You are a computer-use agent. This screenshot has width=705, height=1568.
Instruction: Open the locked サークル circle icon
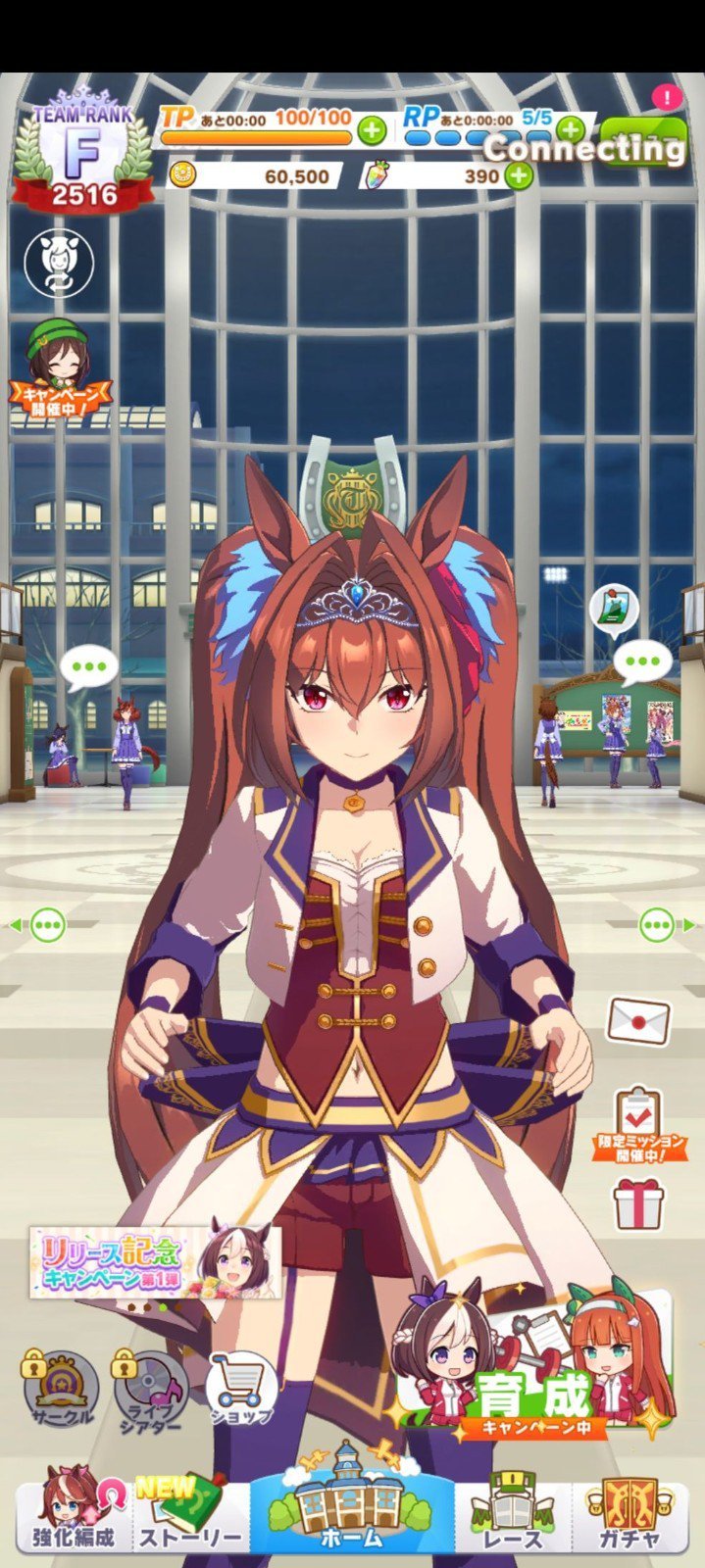60,1390
